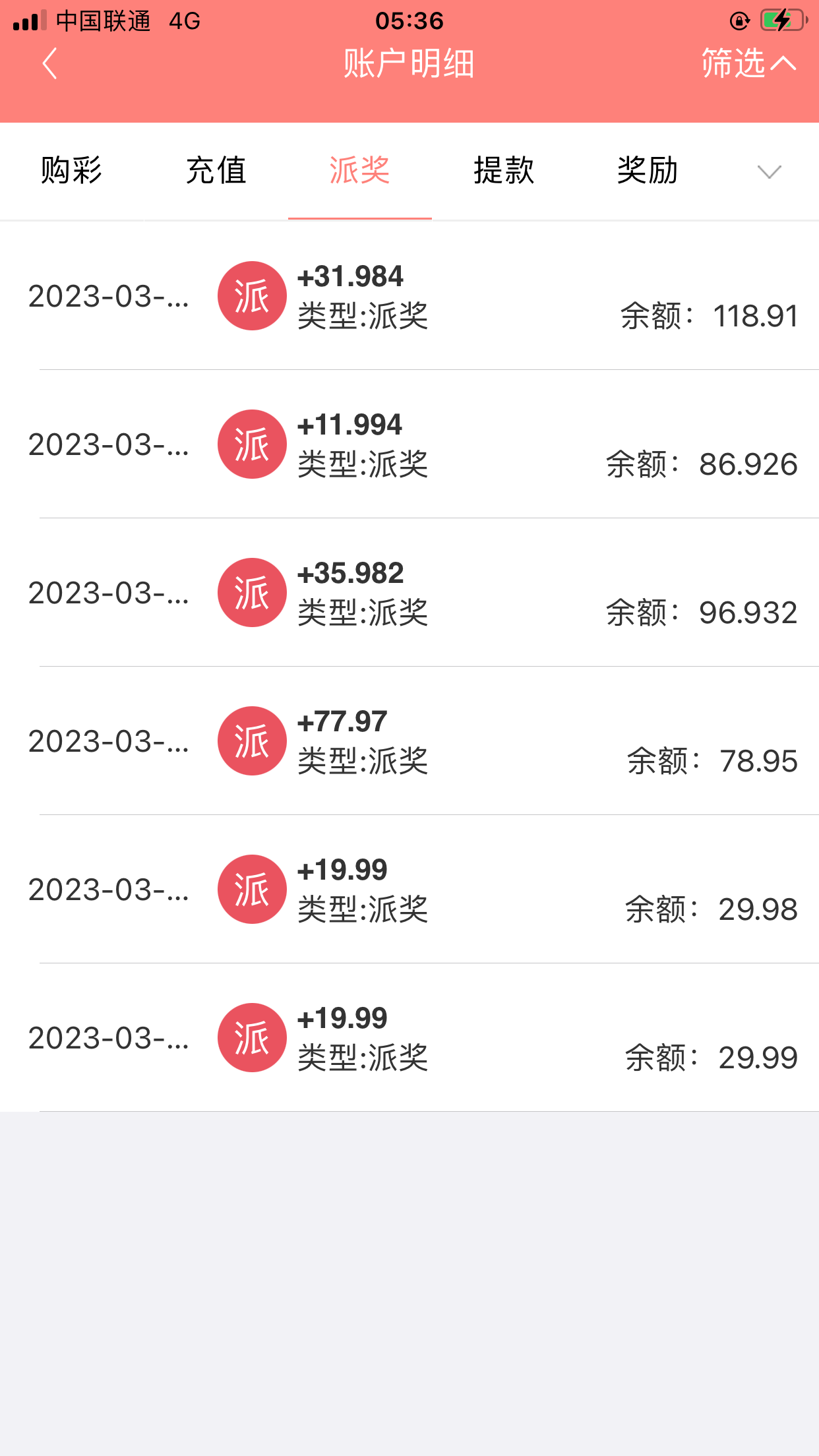This screenshot has width=819, height=1456.
Task: Tap the battery charging icon in status bar
Action: click(x=781, y=20)
